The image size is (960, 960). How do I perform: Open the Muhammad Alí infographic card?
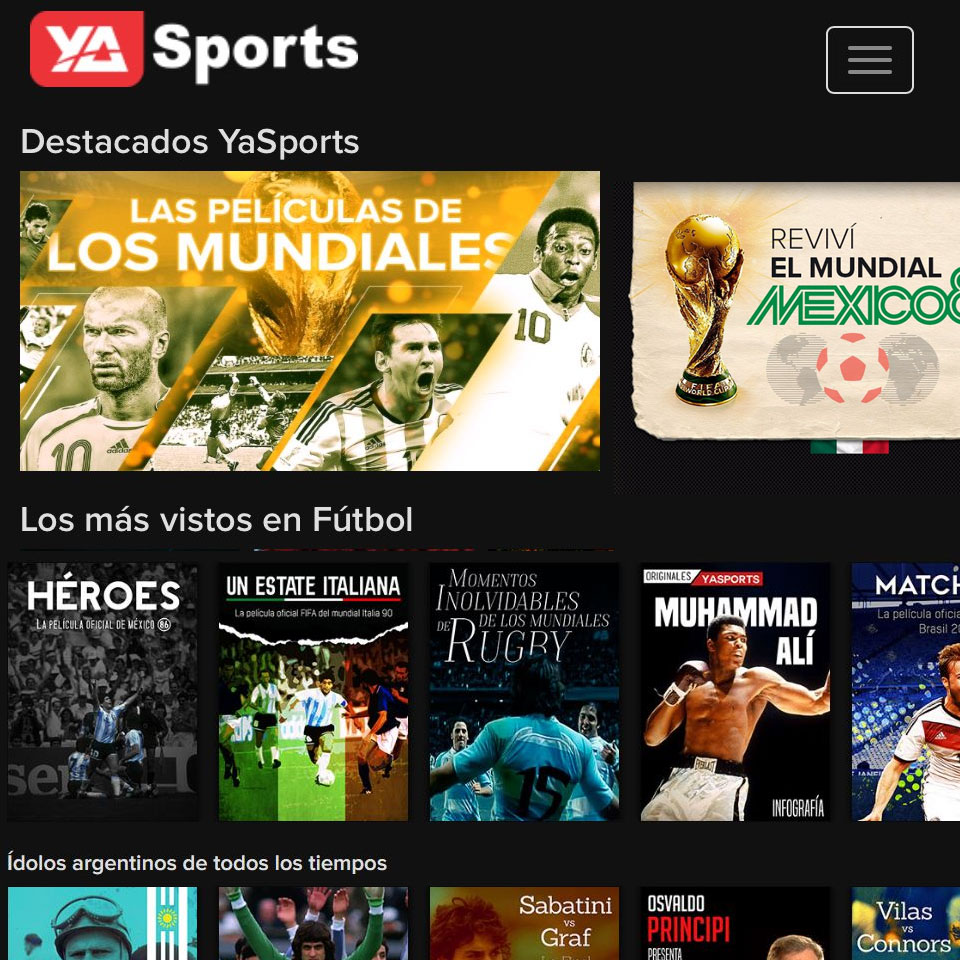[x=735, y=692]
